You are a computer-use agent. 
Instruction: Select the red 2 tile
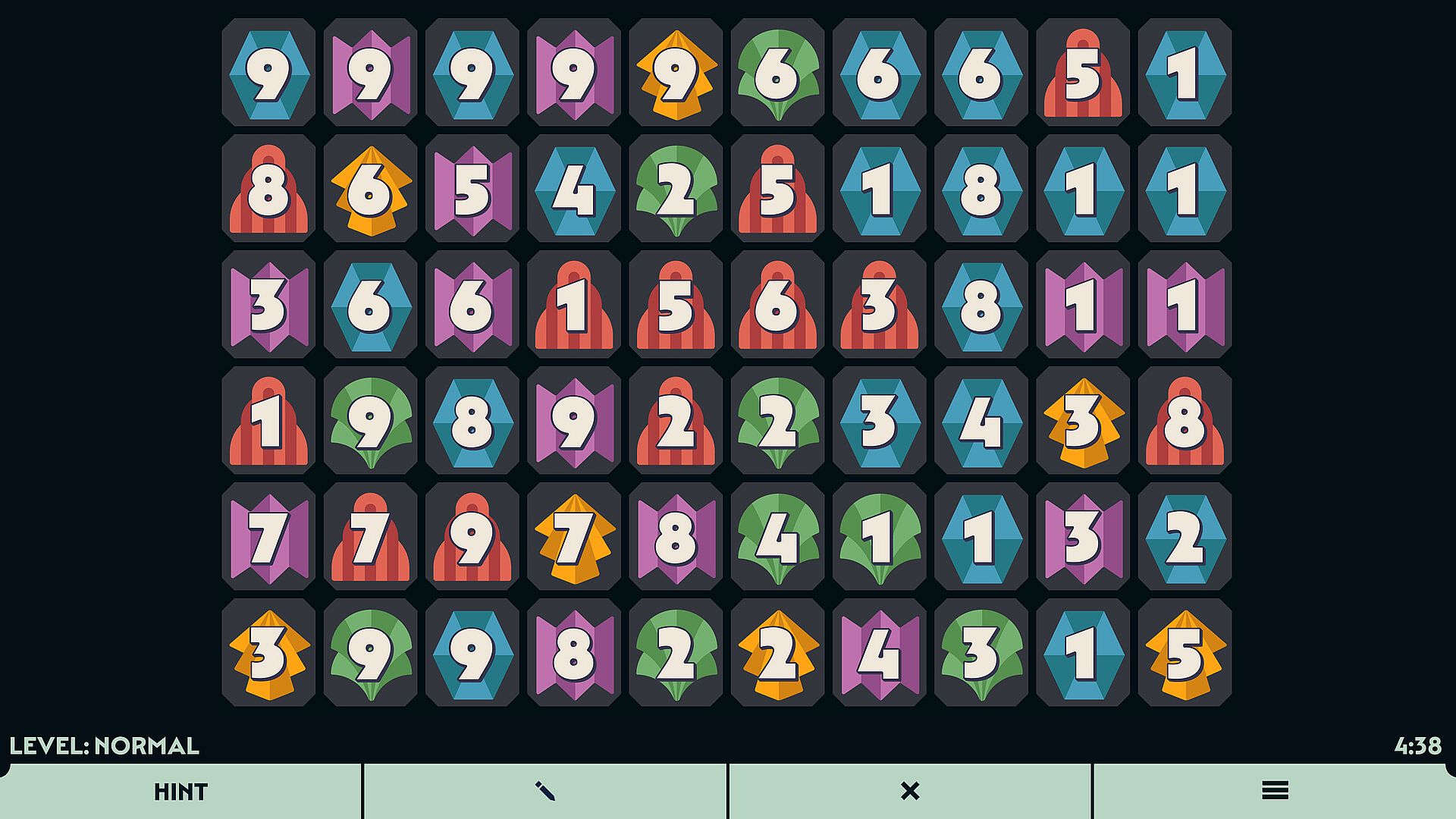pos(675,421)
